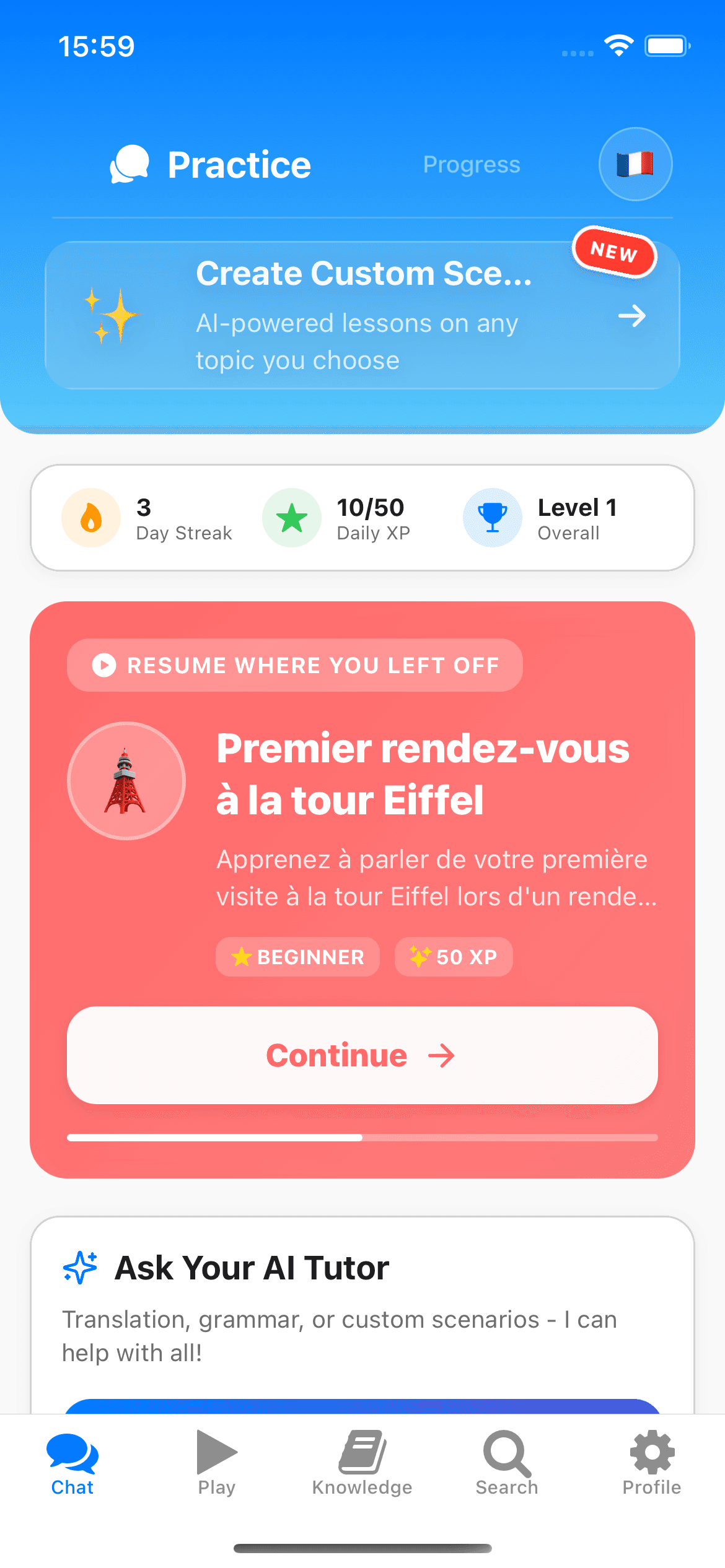
Task: Tap the lesson progress bar
Action: (x=362, y=1138)
